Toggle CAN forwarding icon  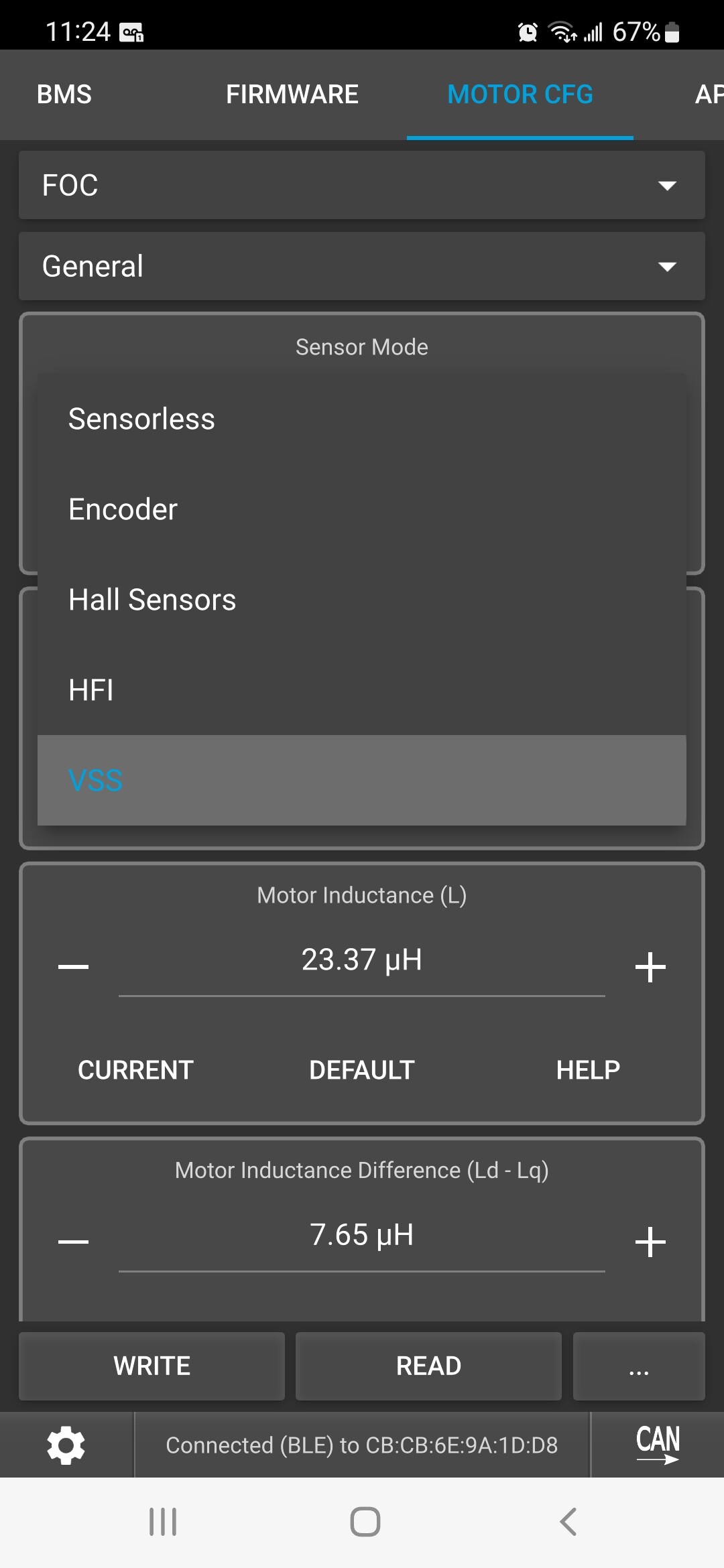point(657,1445)
